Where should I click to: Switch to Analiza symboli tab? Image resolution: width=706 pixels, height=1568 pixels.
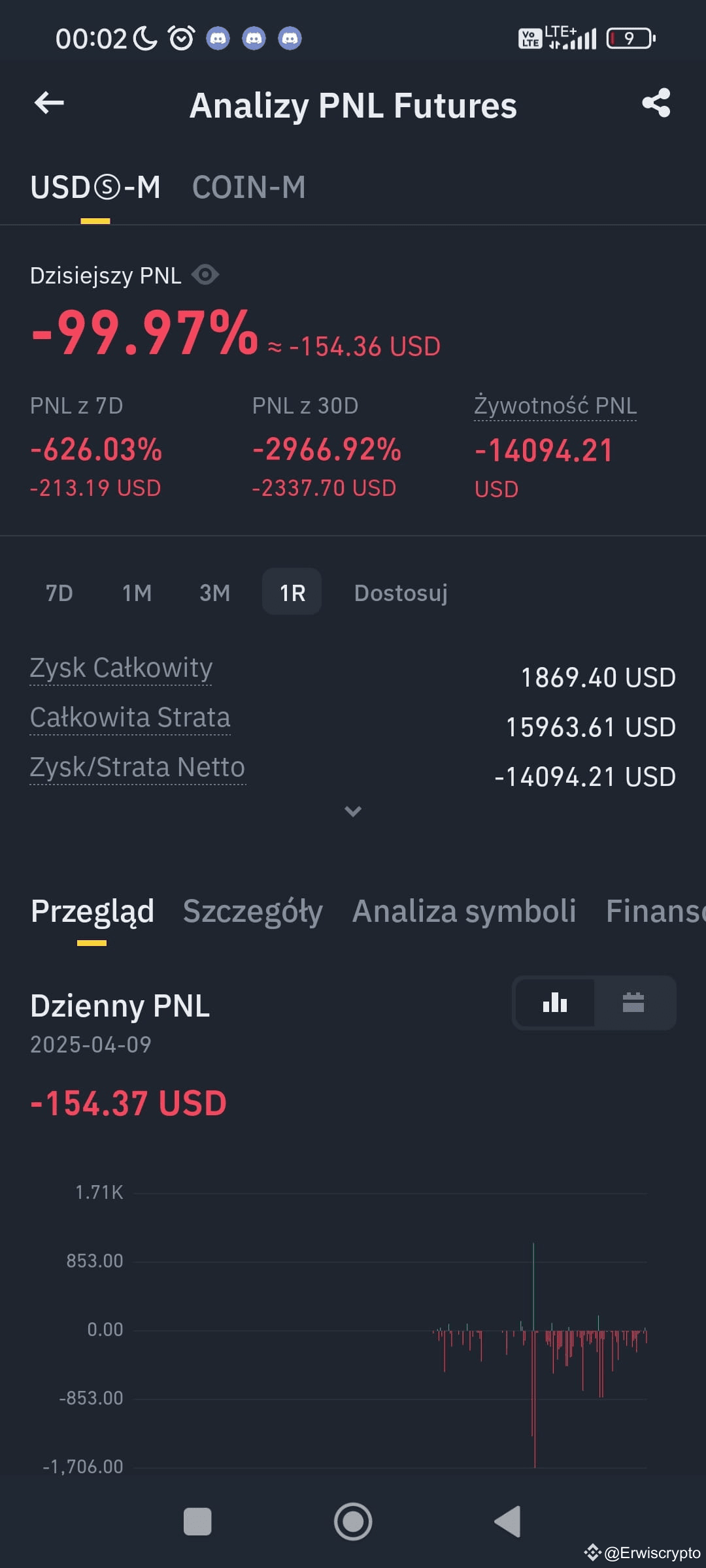[464, 911]
